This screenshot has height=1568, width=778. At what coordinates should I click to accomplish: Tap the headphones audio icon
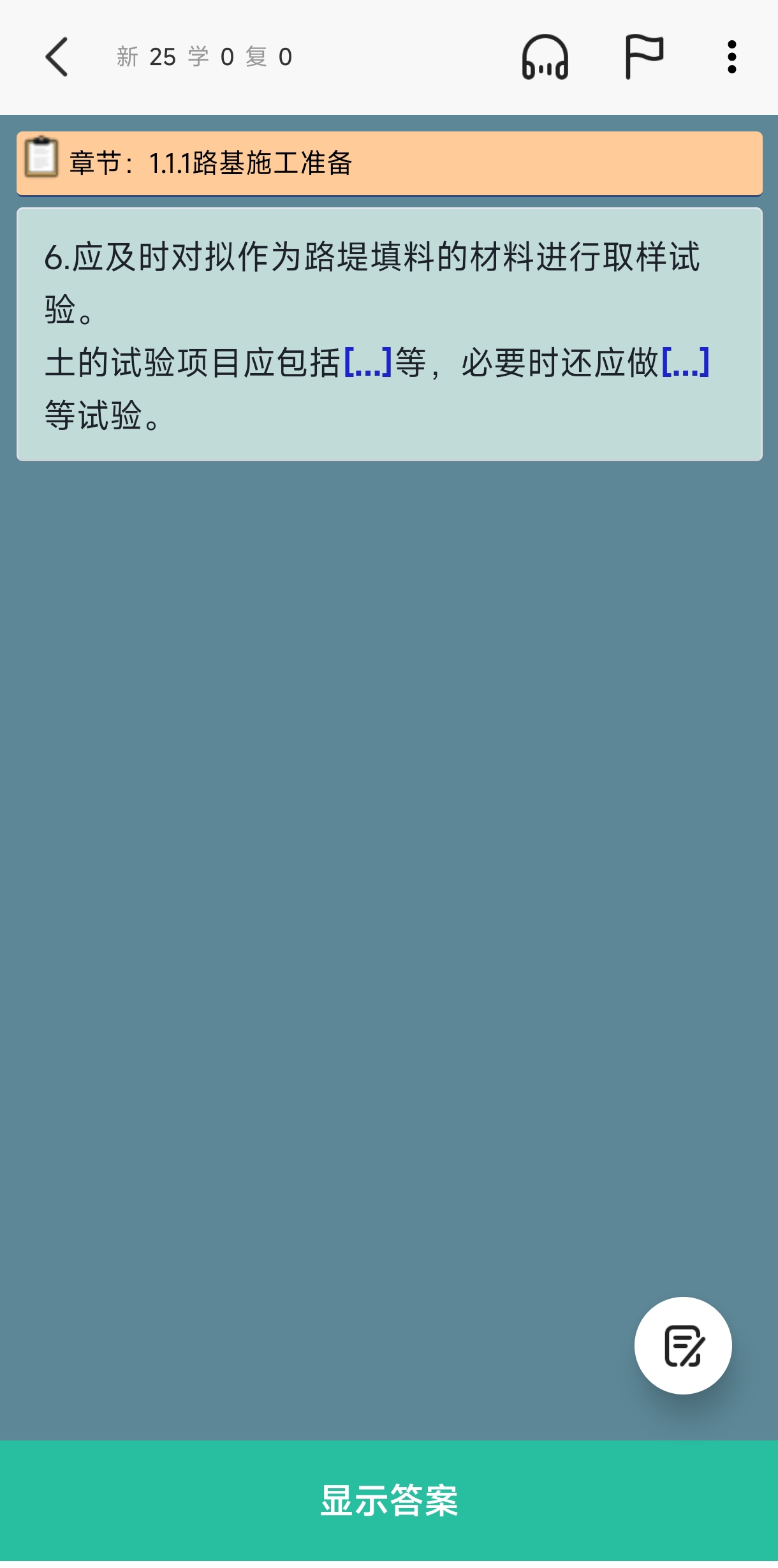[545, 57]
